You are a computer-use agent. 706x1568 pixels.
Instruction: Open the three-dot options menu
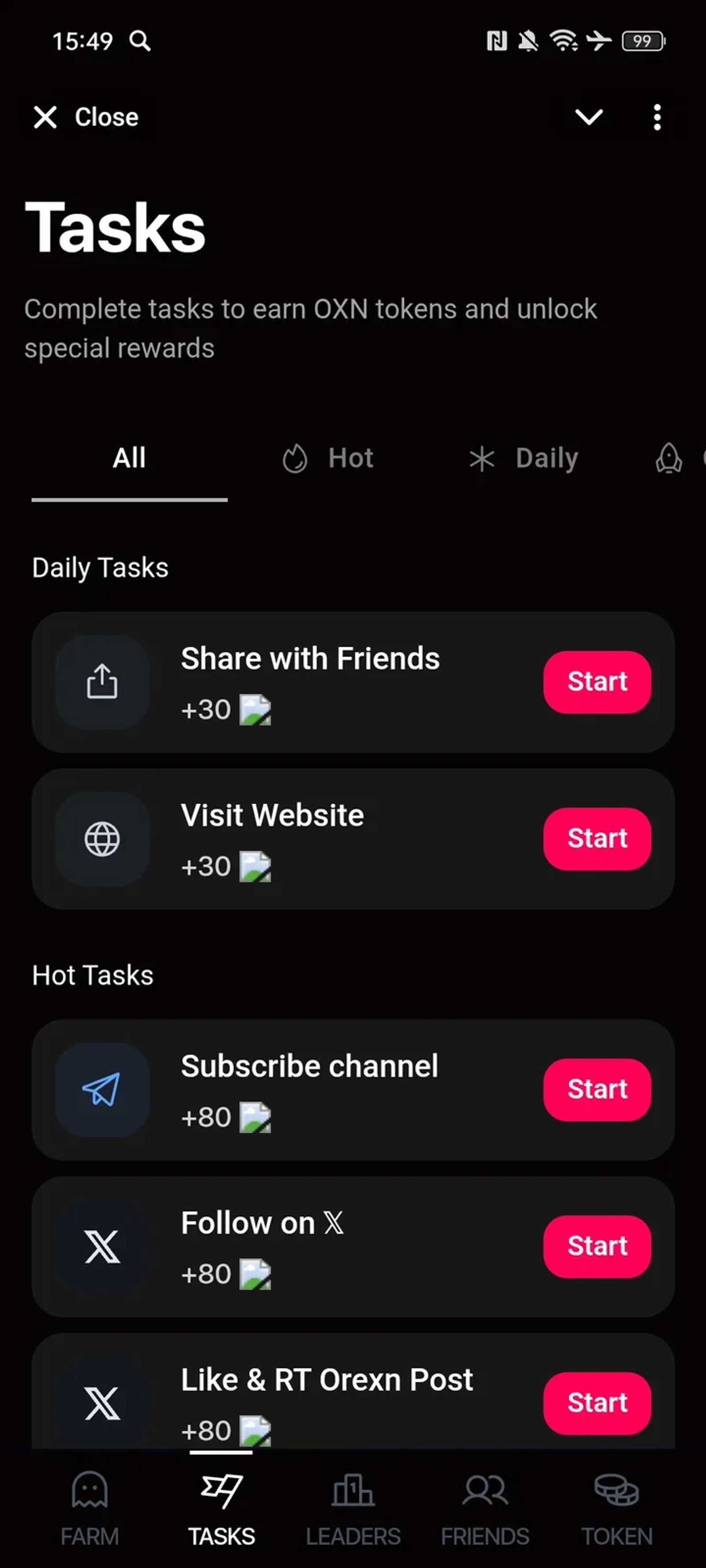click(657, 117)
